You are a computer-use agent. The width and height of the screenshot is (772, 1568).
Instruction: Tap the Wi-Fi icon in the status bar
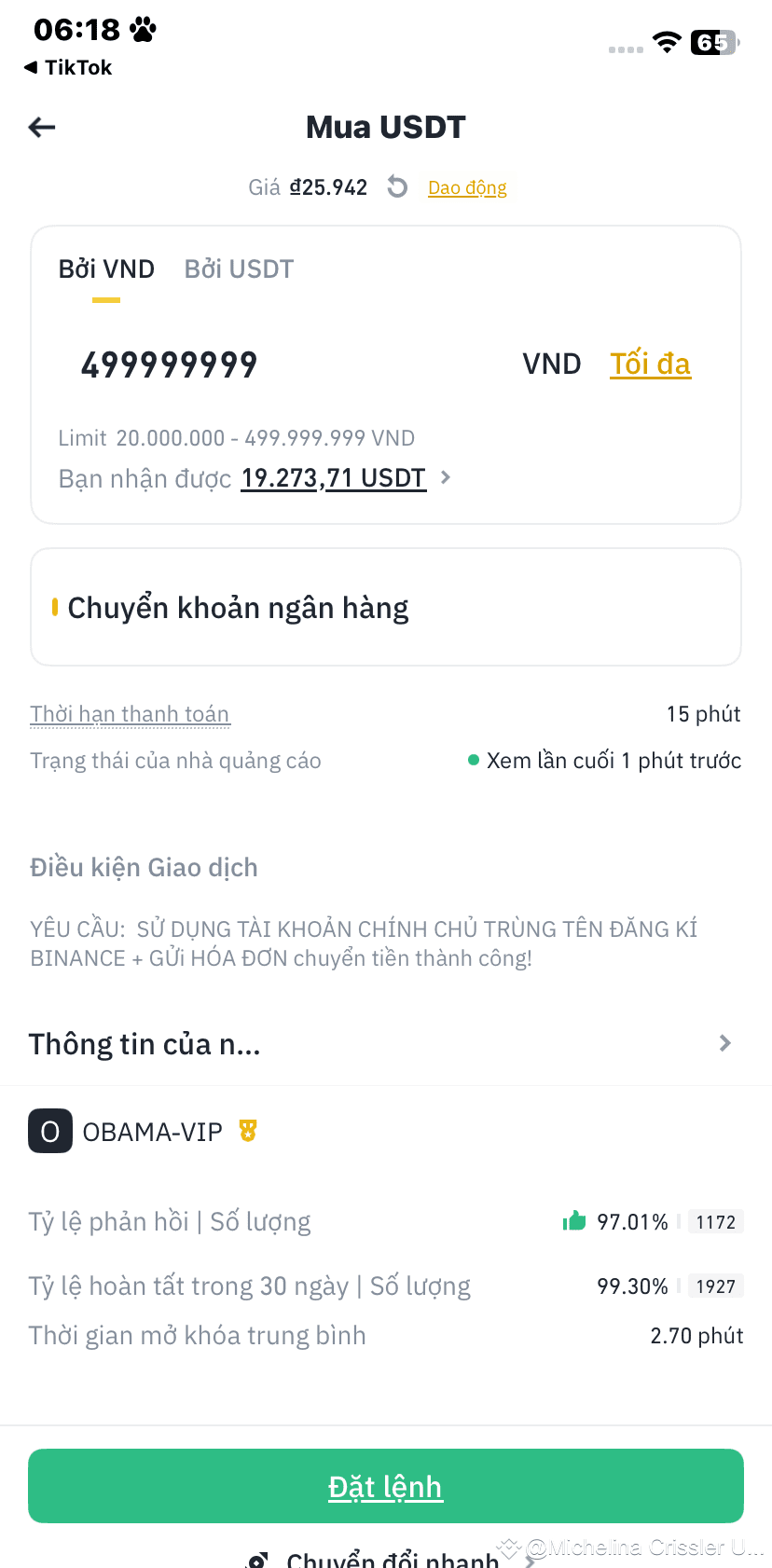[x=668, y=43]
